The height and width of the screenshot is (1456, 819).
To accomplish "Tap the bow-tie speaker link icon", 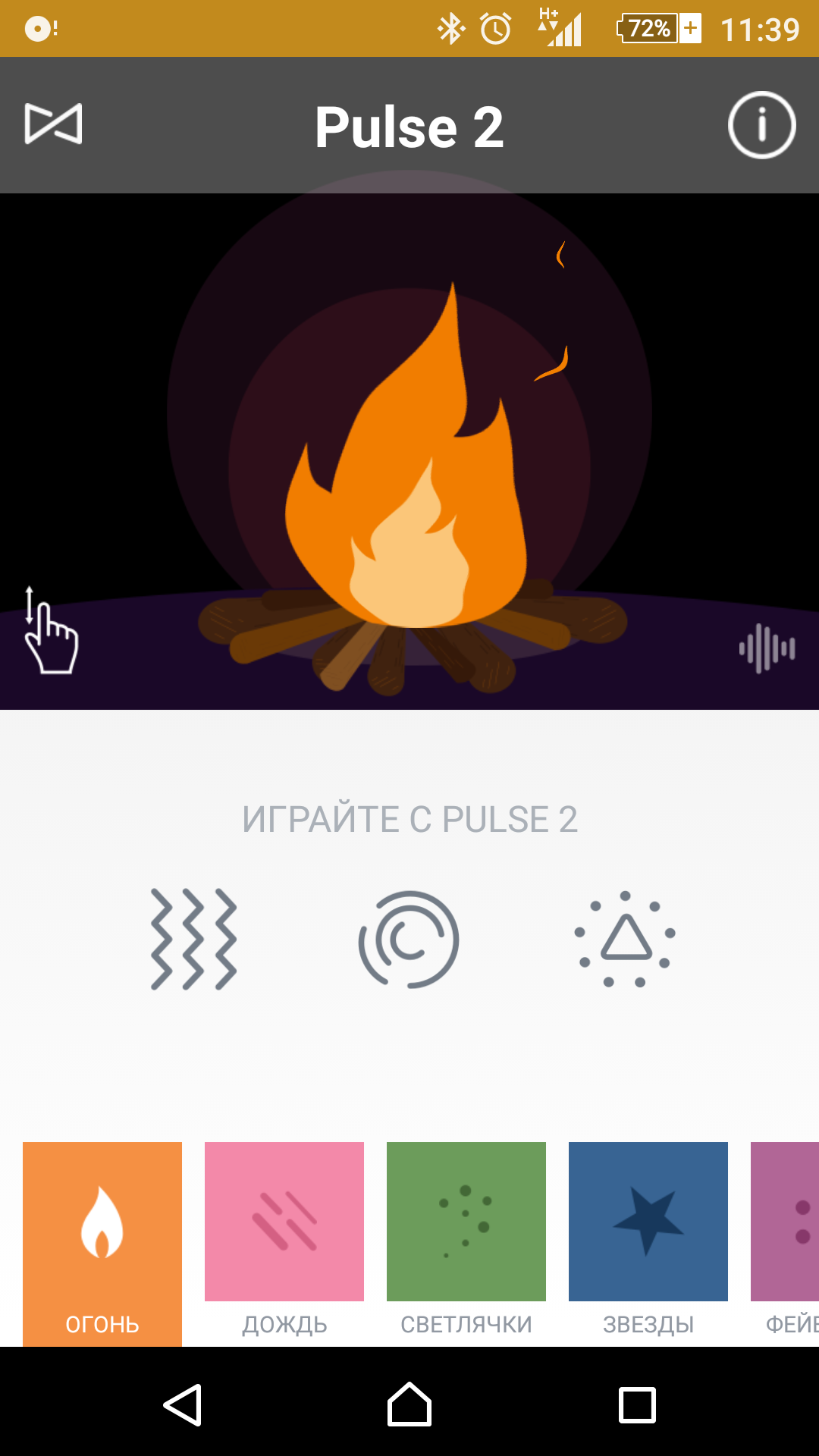I will tap(53, 124).
